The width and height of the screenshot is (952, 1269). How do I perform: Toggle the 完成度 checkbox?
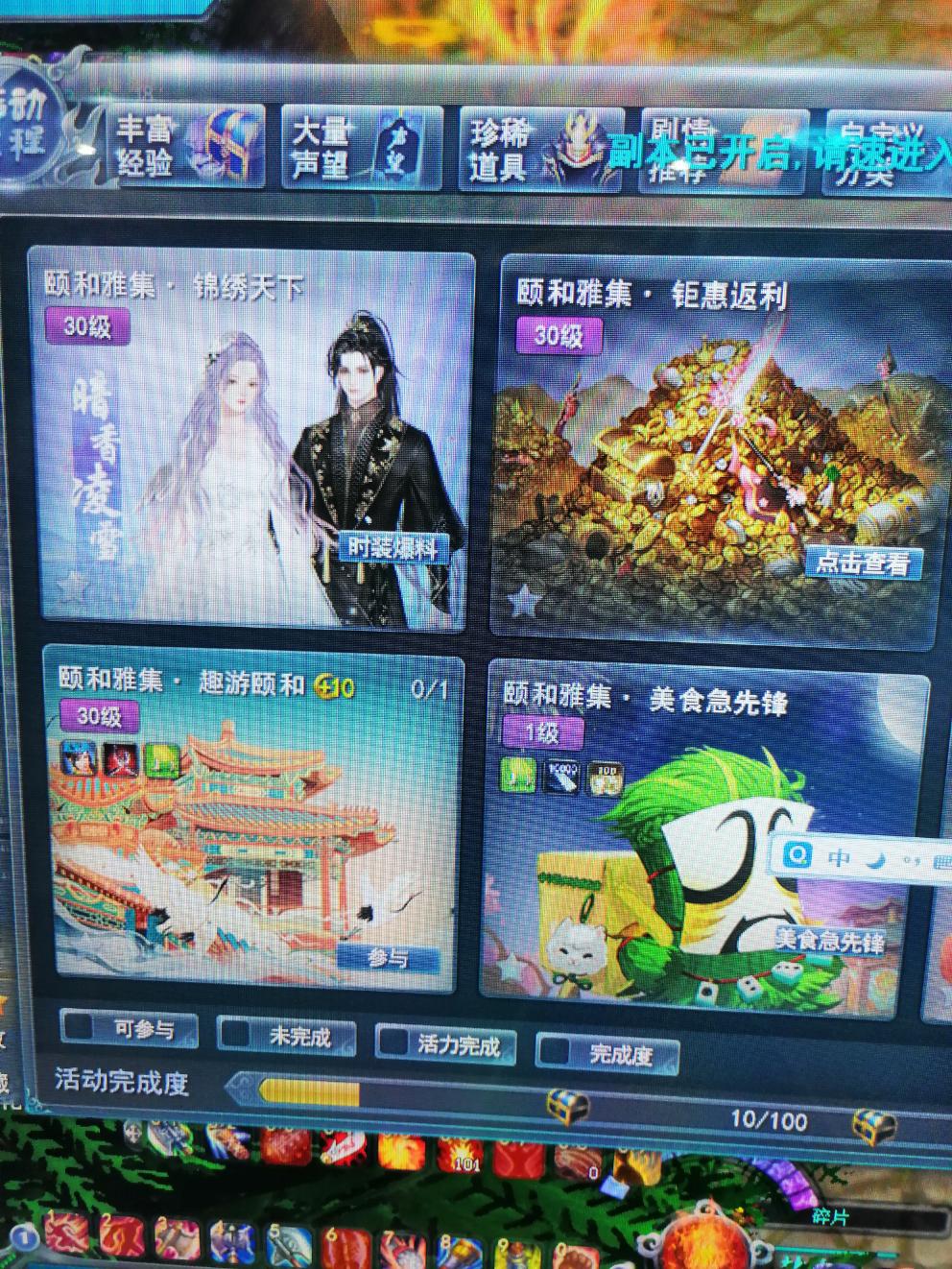(555, 1052)
